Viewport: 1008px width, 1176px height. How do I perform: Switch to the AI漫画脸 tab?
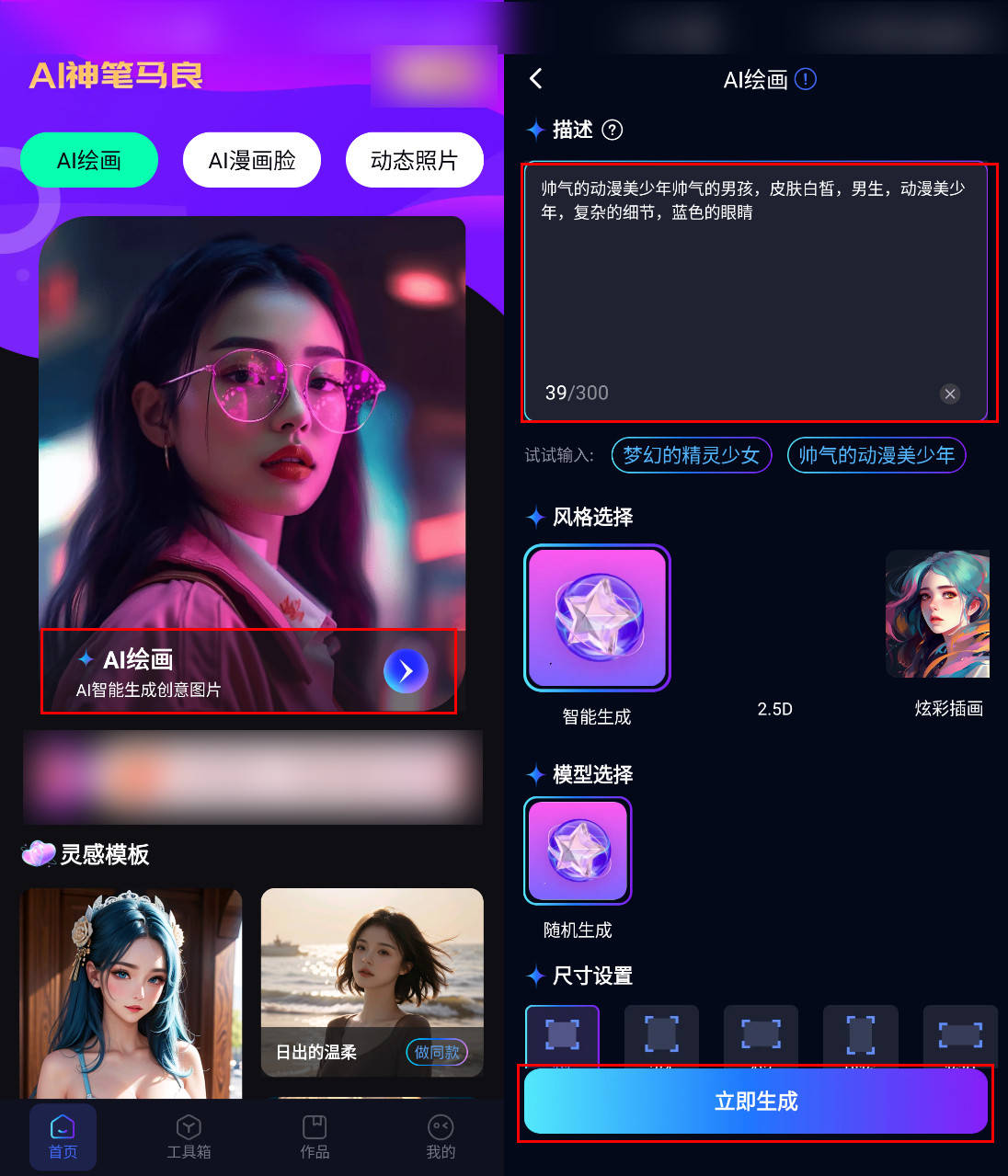click(x=251, y=160)
